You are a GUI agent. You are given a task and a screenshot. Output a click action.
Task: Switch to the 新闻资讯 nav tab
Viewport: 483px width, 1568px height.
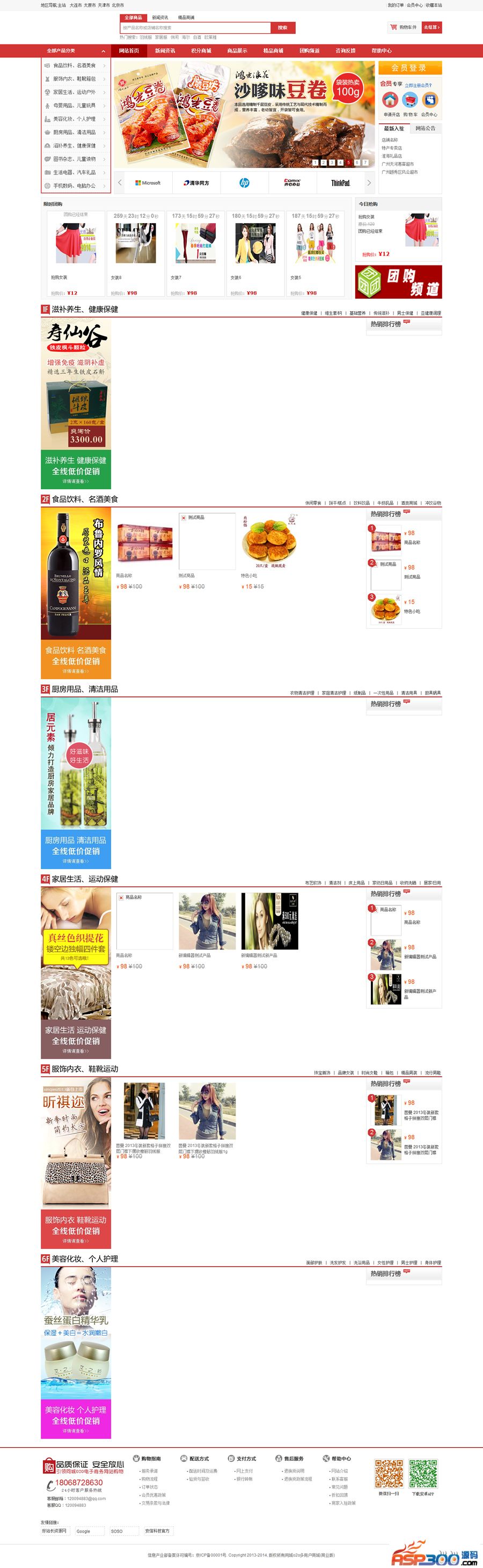pyautogui.click(x=164, y=50)
